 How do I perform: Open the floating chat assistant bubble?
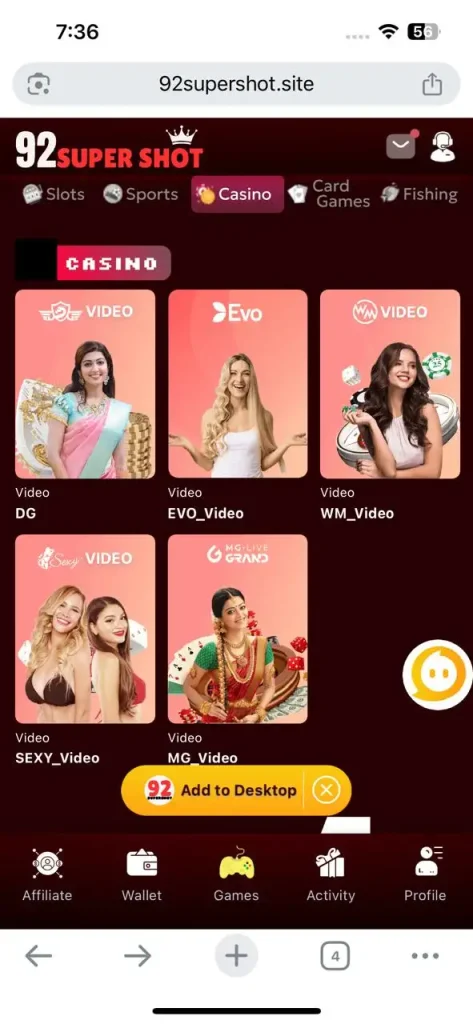pos(437,675)
